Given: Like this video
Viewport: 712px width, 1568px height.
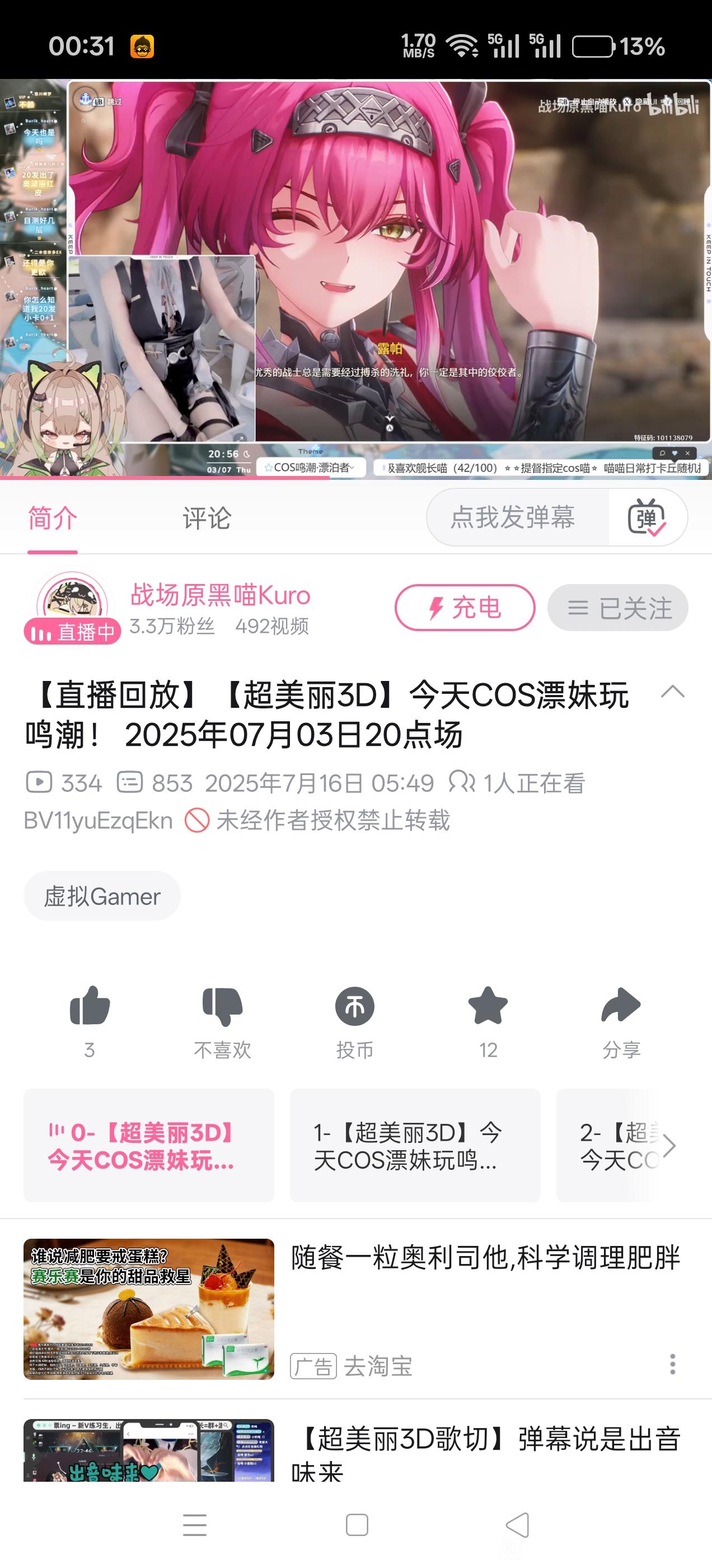Looking at the screenshot, I should (90, 1007).
